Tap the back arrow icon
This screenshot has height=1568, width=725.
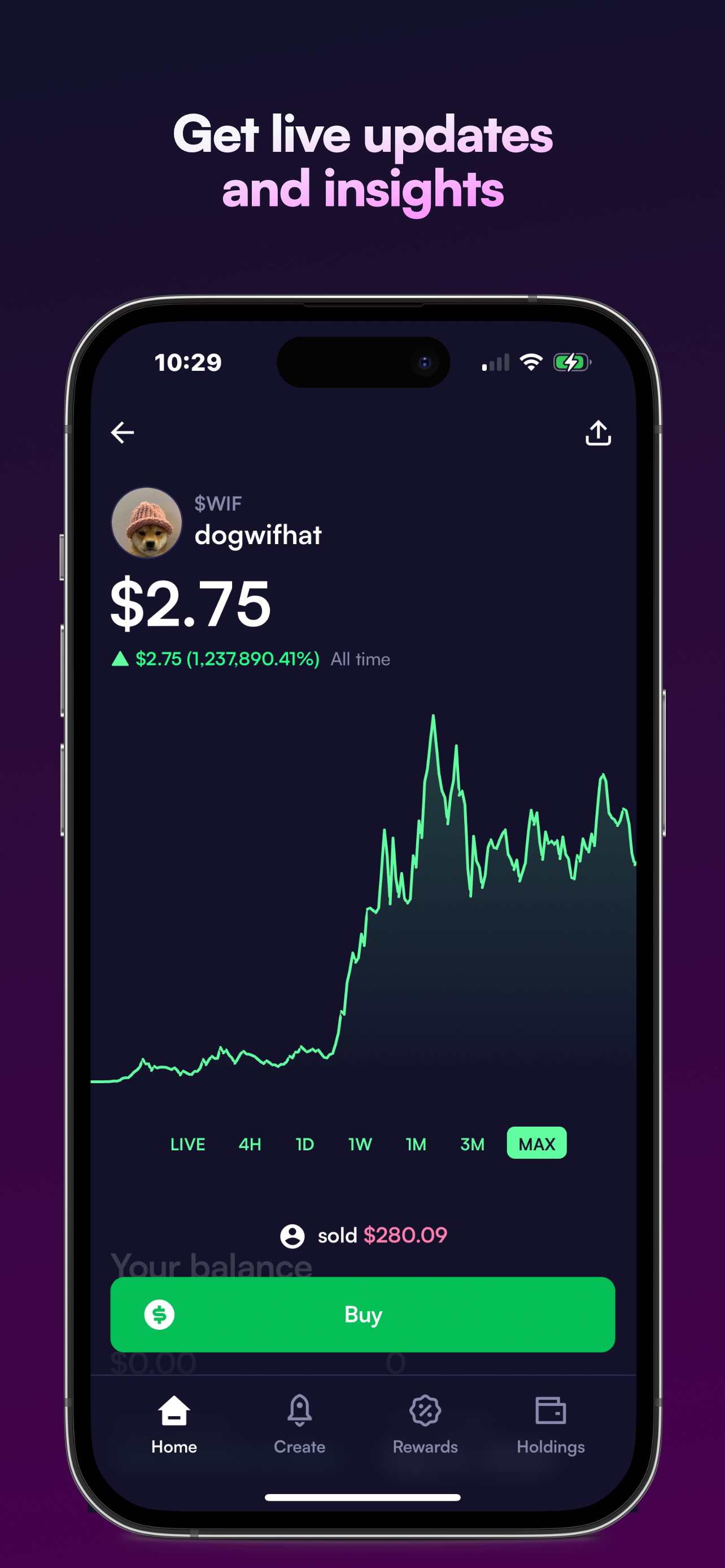tap(122, 432)
